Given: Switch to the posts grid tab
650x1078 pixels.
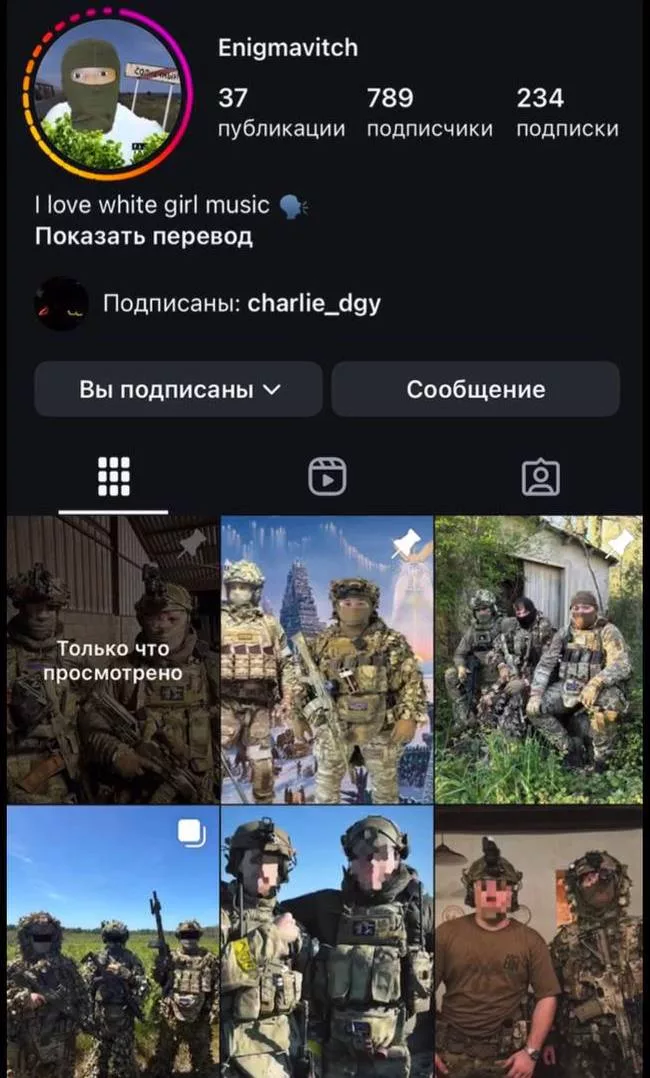Looking at the screenshot, I should click(113, 477).
